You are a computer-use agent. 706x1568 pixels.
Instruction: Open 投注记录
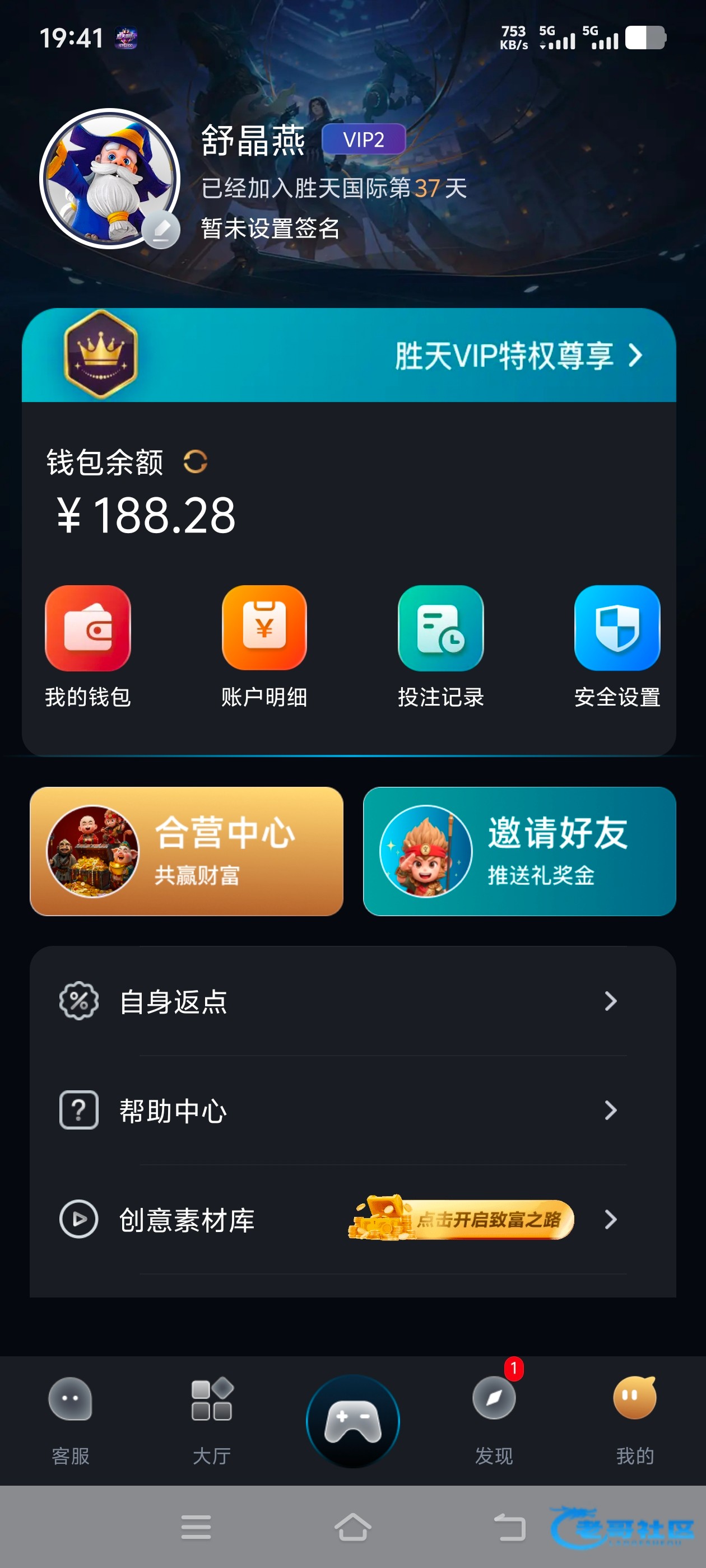440,646
